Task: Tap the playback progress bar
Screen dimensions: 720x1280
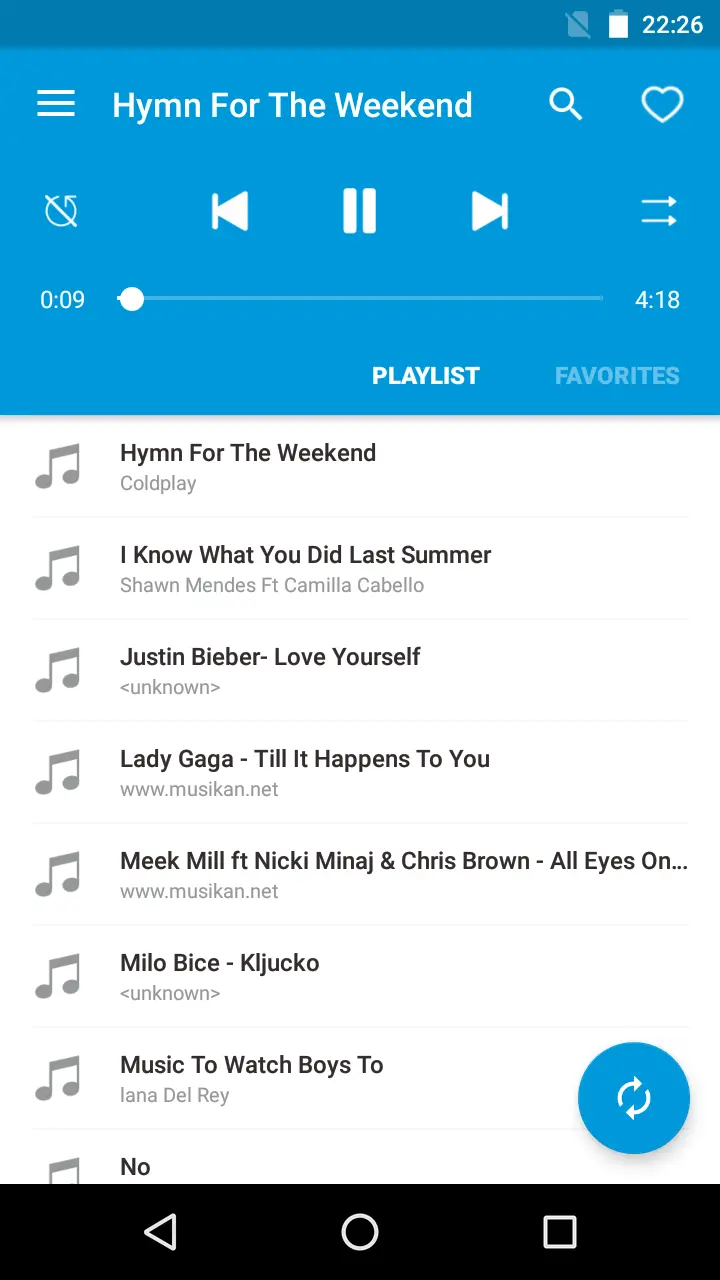Action: point(365,298)
